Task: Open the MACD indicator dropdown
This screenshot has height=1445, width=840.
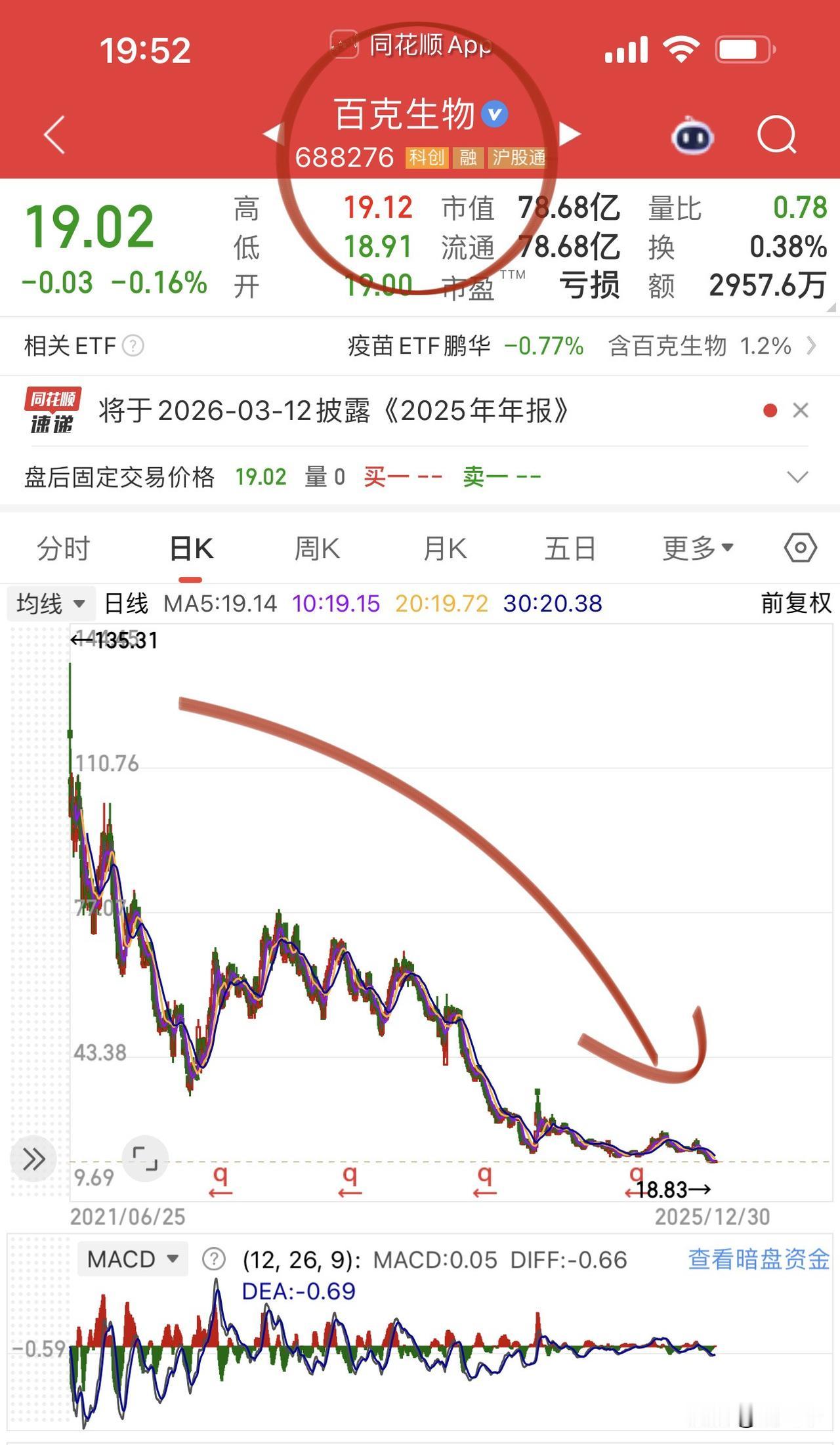Action: click(x=131, y=1259)
